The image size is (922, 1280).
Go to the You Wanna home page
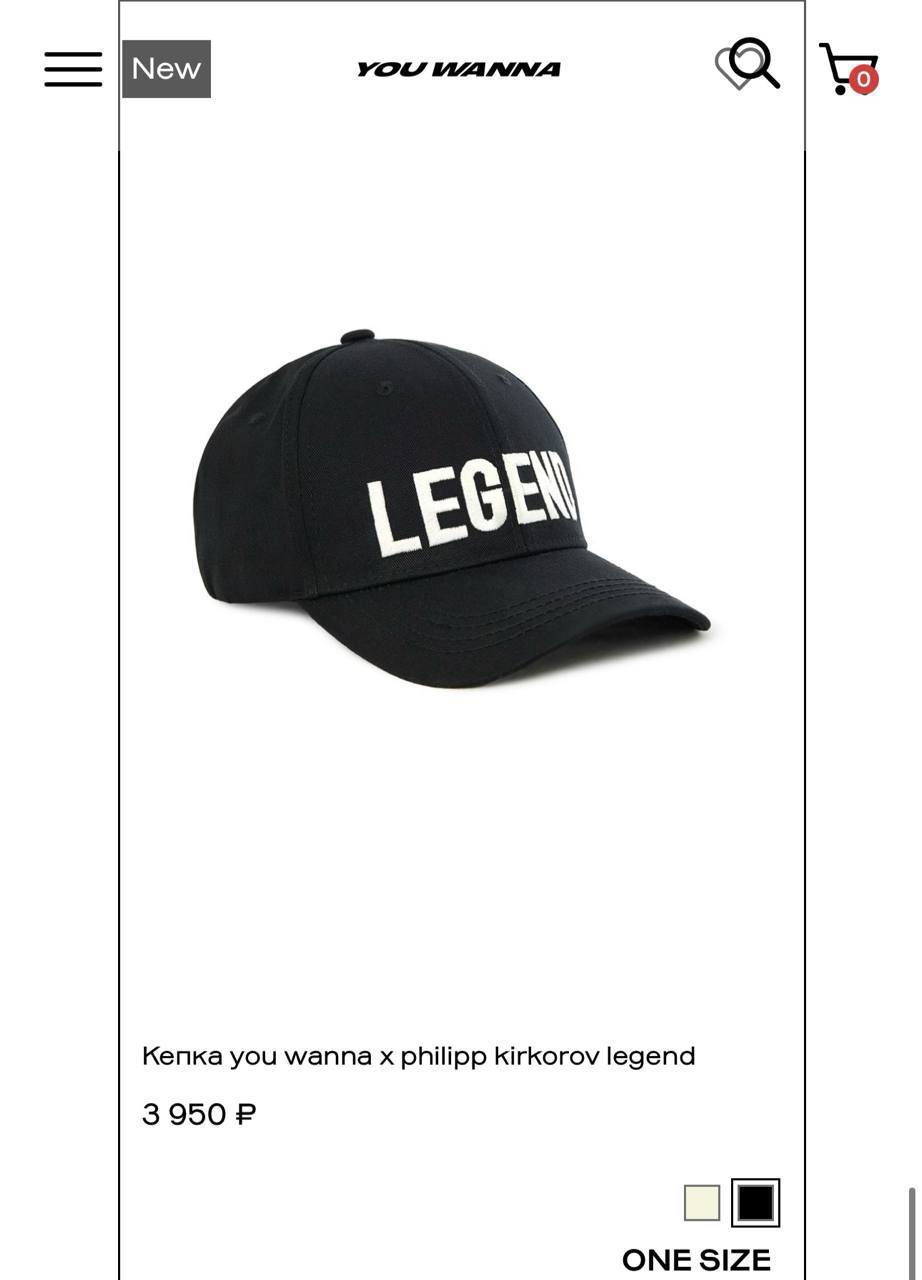[458, 69]
